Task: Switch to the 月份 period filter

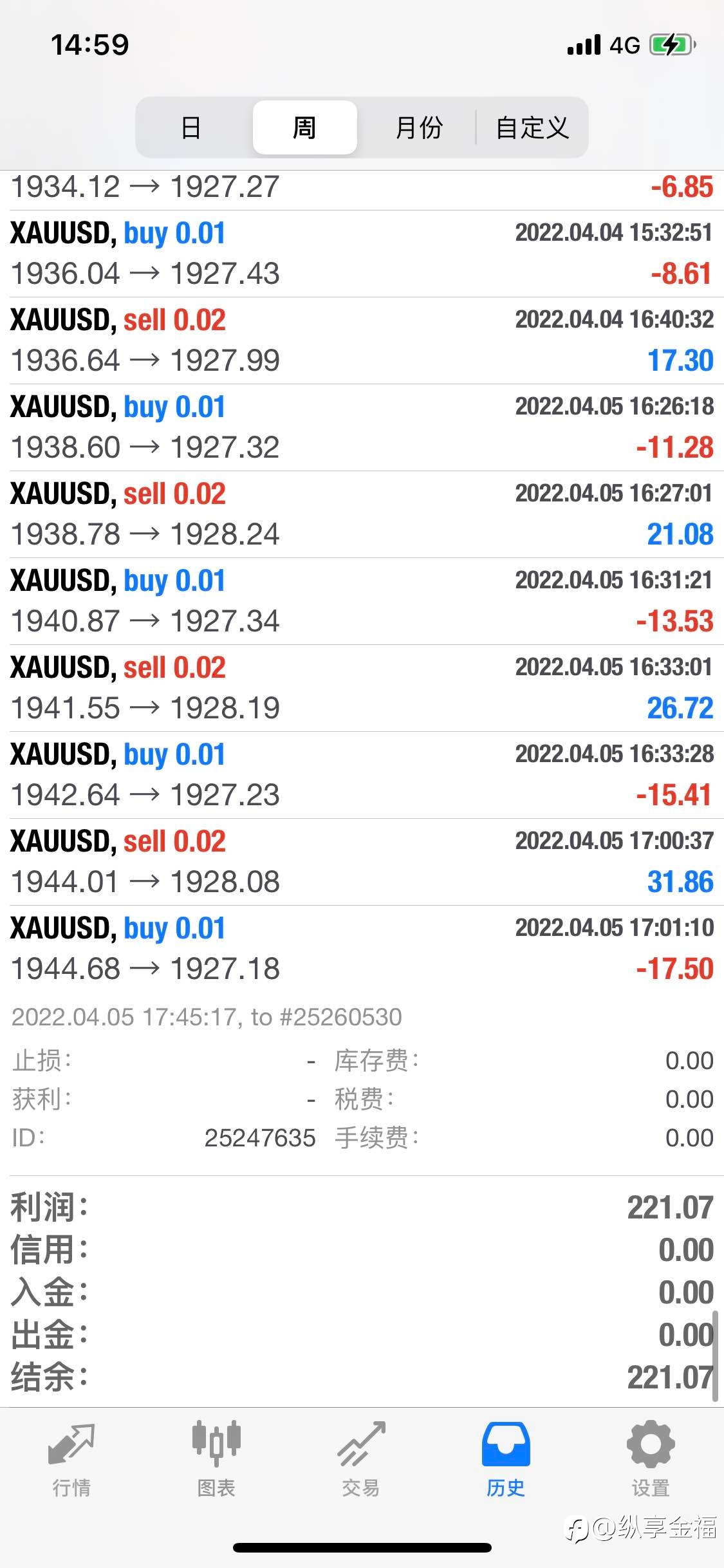Action: pyautogui.click(x=419, y=127)
